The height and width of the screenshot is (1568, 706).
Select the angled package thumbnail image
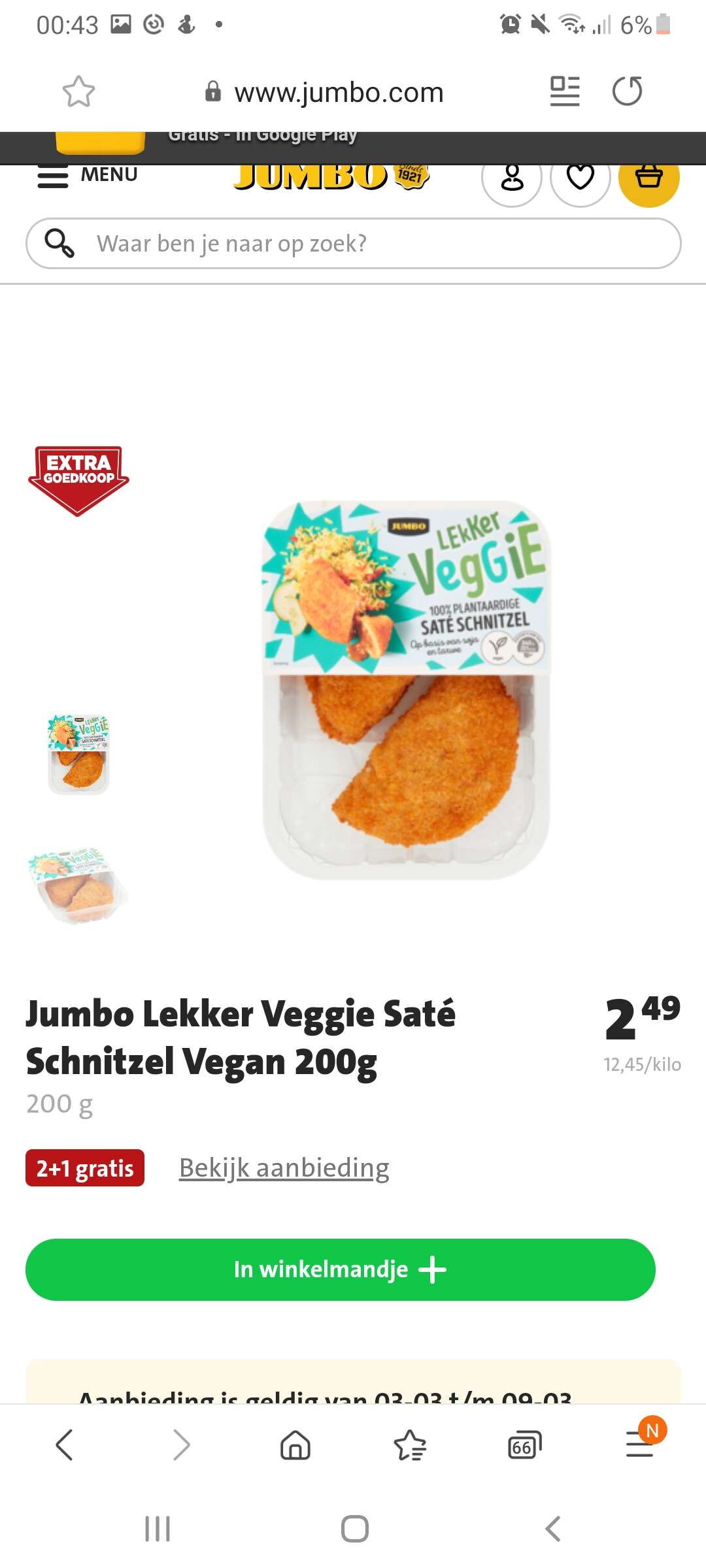(x=78, y=886)
